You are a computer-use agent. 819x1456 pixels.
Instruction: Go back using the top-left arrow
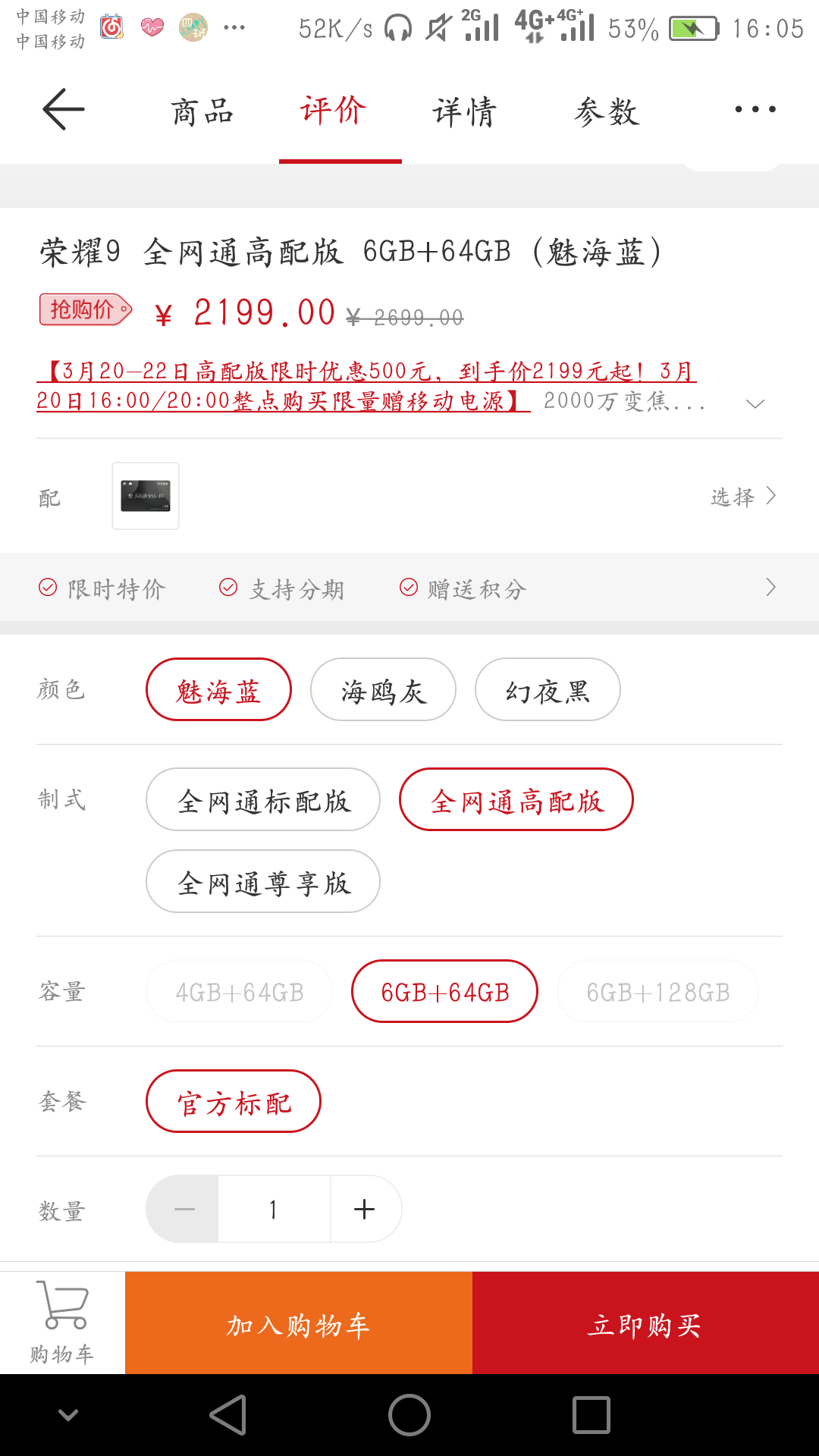click(x=64, y=110)
